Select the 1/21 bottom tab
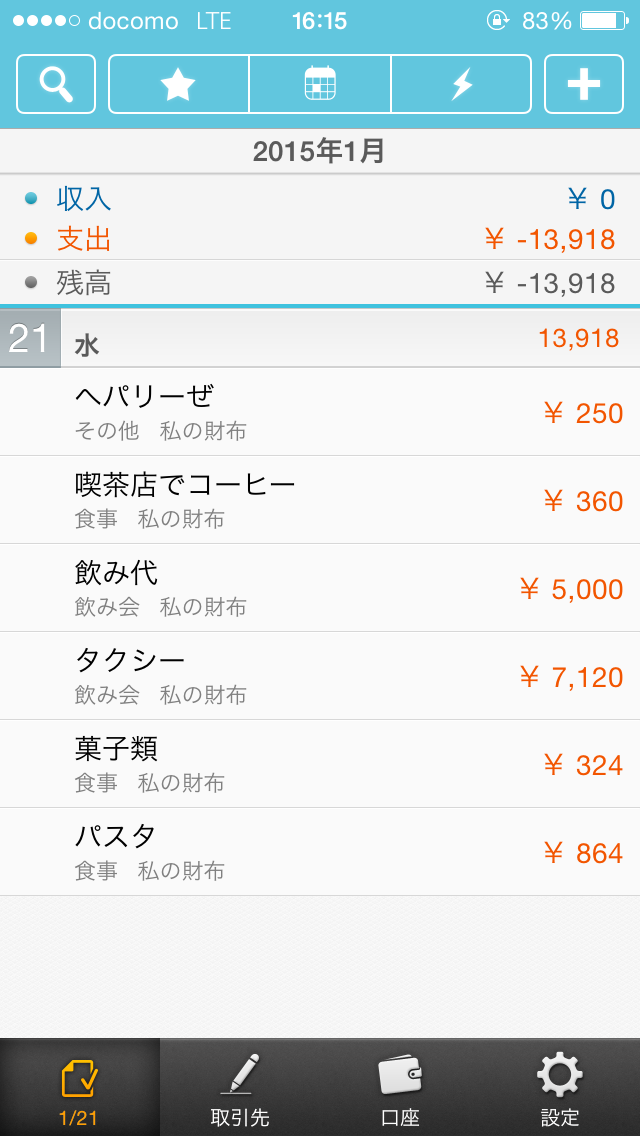Image resolution: width=640 pixels, height=1136 pixels. point(80,1087)
